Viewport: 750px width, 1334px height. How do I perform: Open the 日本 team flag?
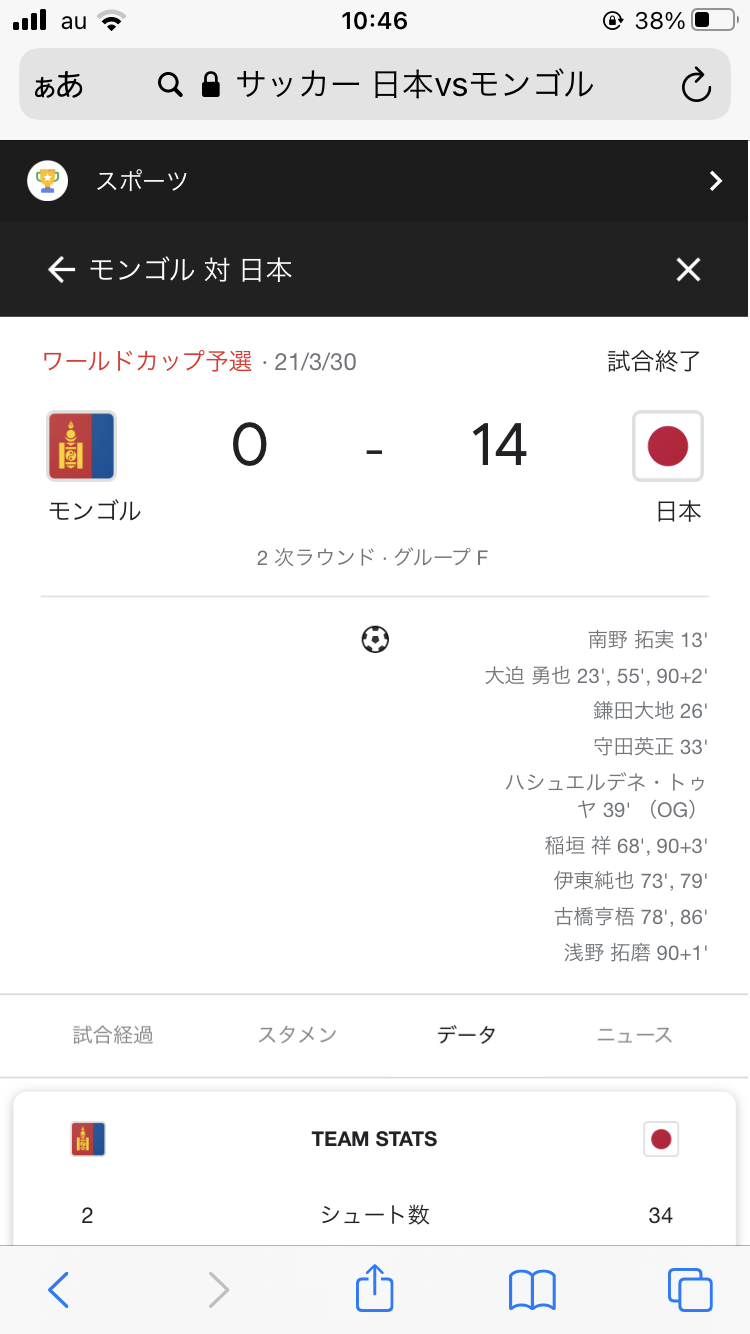668,446
